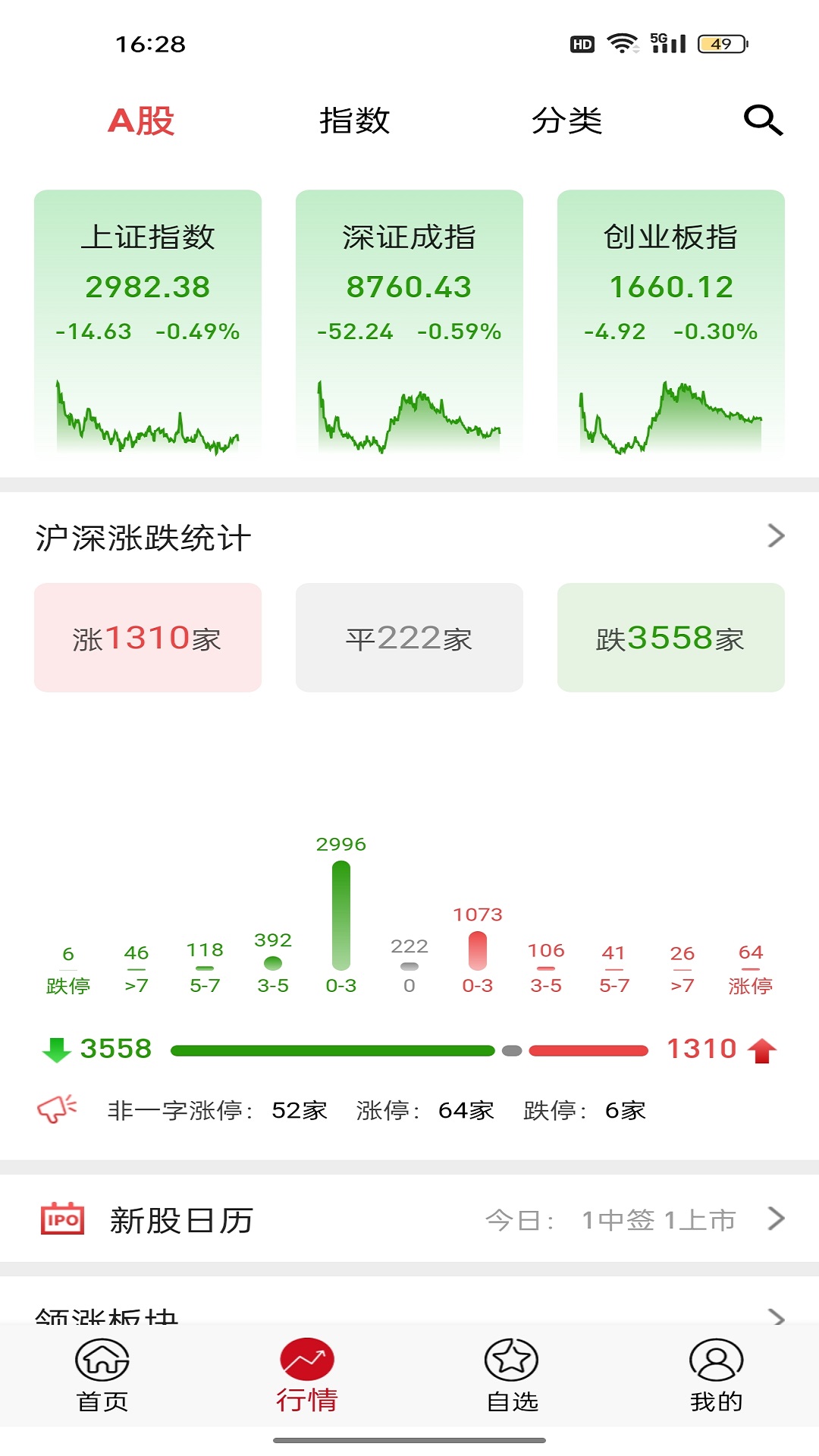Image resolution: width=819 pixels, height=1456 pixels.
Task: Open the search function
Action: 763,120
